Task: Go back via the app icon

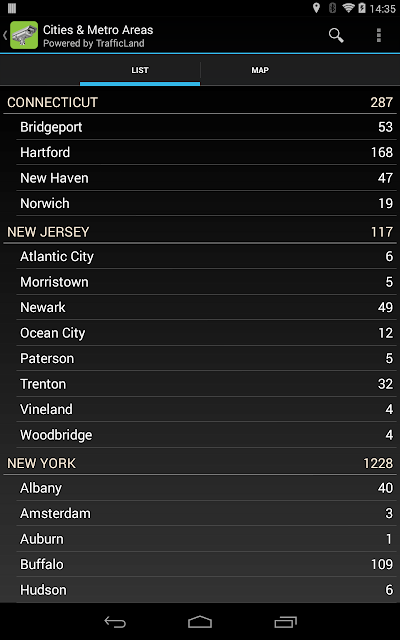Action: click(20, 36)
